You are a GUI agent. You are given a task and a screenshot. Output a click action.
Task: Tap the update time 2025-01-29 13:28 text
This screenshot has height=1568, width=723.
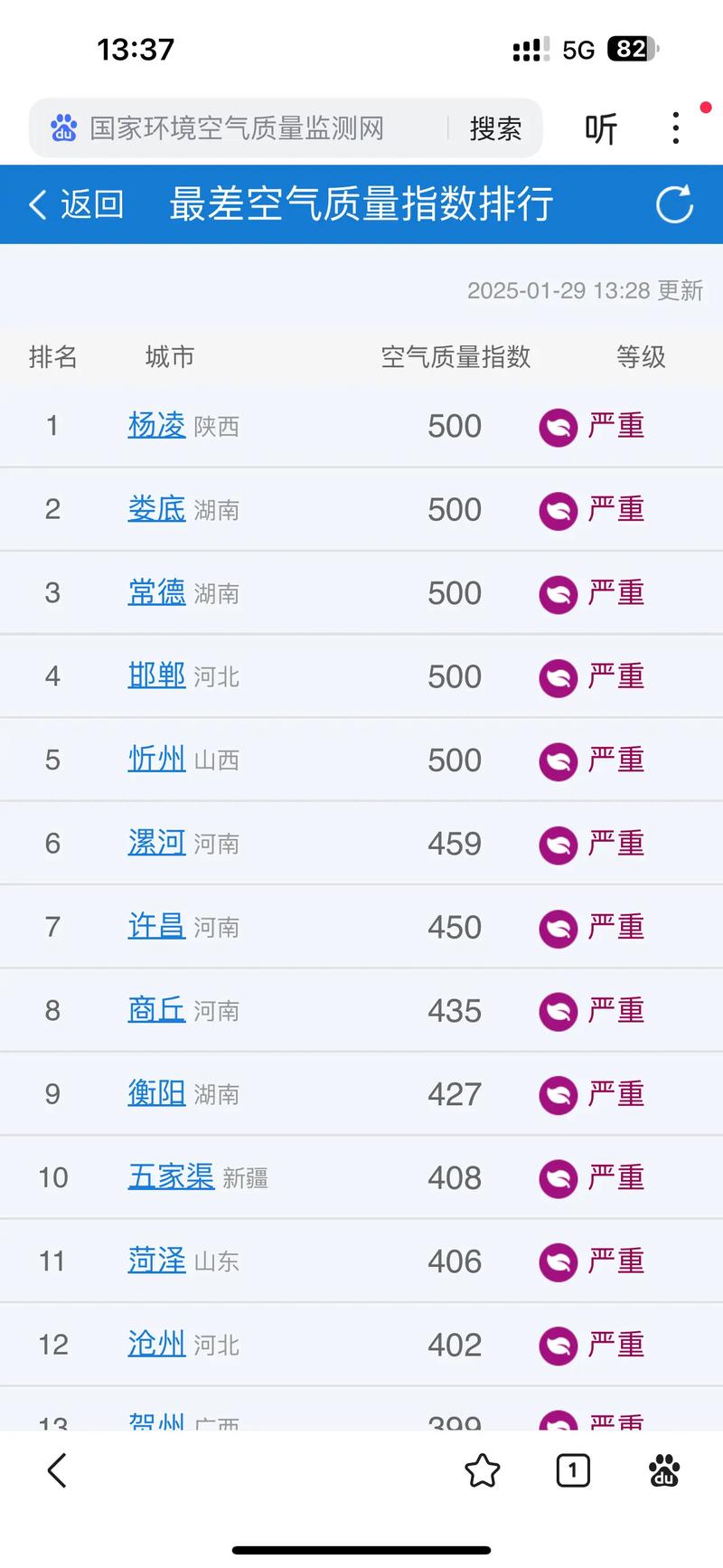tap(587, 290)
